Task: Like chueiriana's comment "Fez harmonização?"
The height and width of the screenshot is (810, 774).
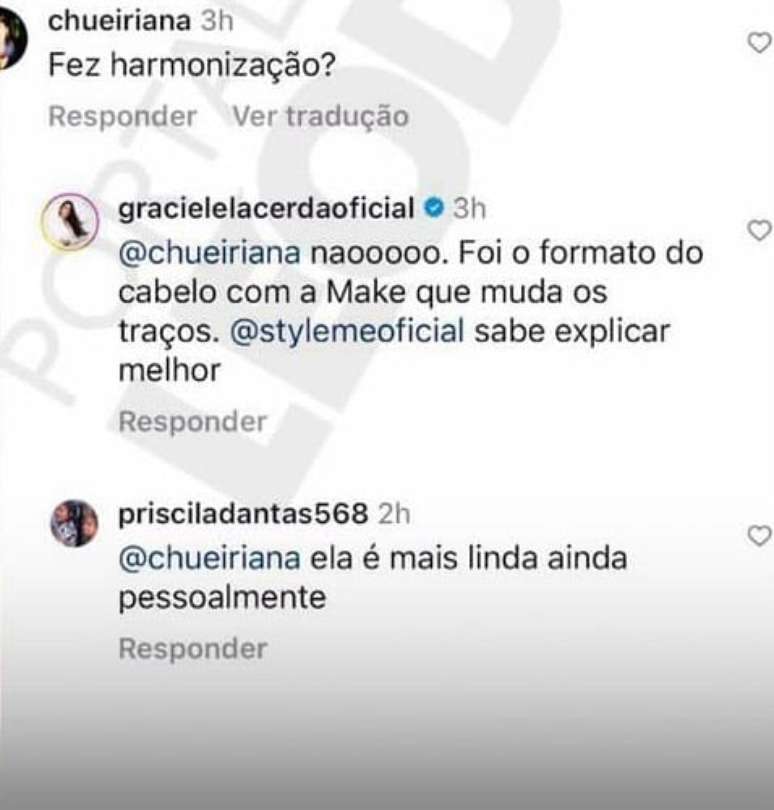Action: 760,43
